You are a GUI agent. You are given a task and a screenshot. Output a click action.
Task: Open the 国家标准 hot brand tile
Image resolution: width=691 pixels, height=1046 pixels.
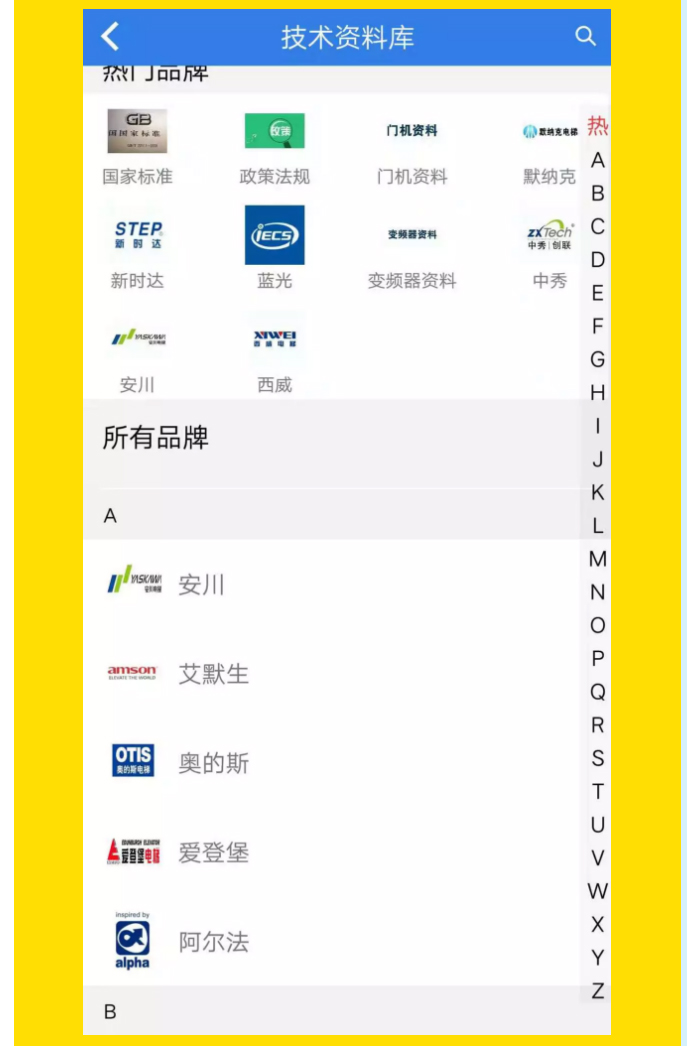(137, 147)
